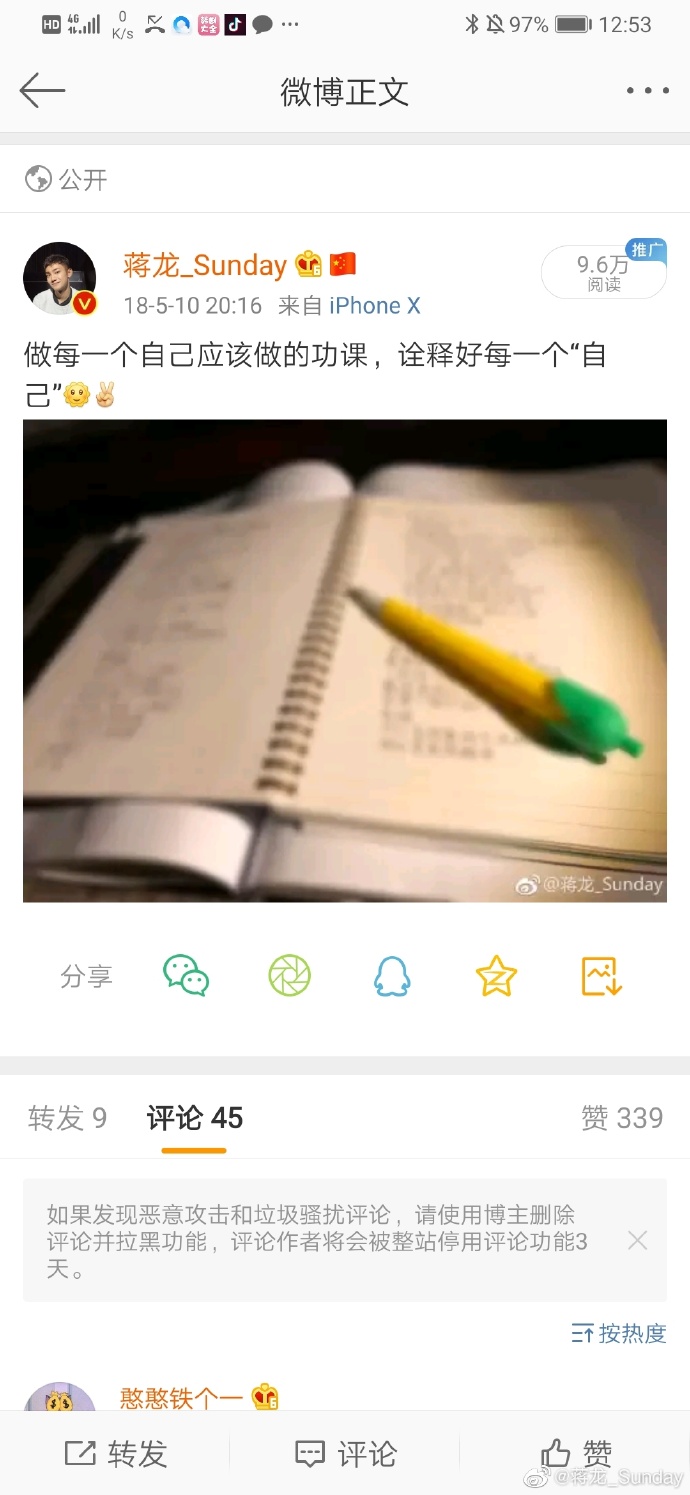Share the post to WeChat
This screenshot has width=690, height=1495.
point(186,976)
